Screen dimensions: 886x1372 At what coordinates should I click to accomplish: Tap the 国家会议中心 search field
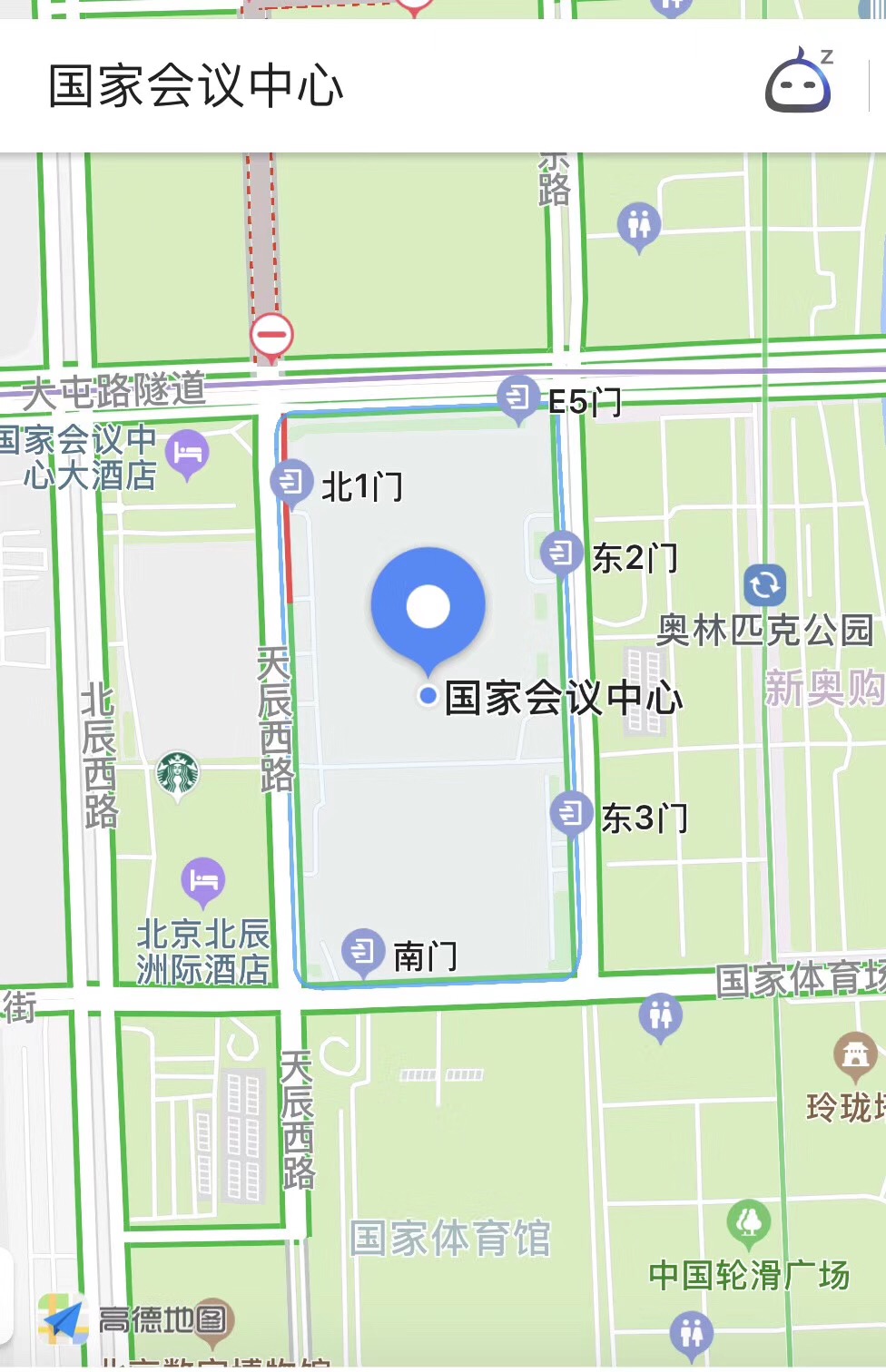(x=363, y=86)
